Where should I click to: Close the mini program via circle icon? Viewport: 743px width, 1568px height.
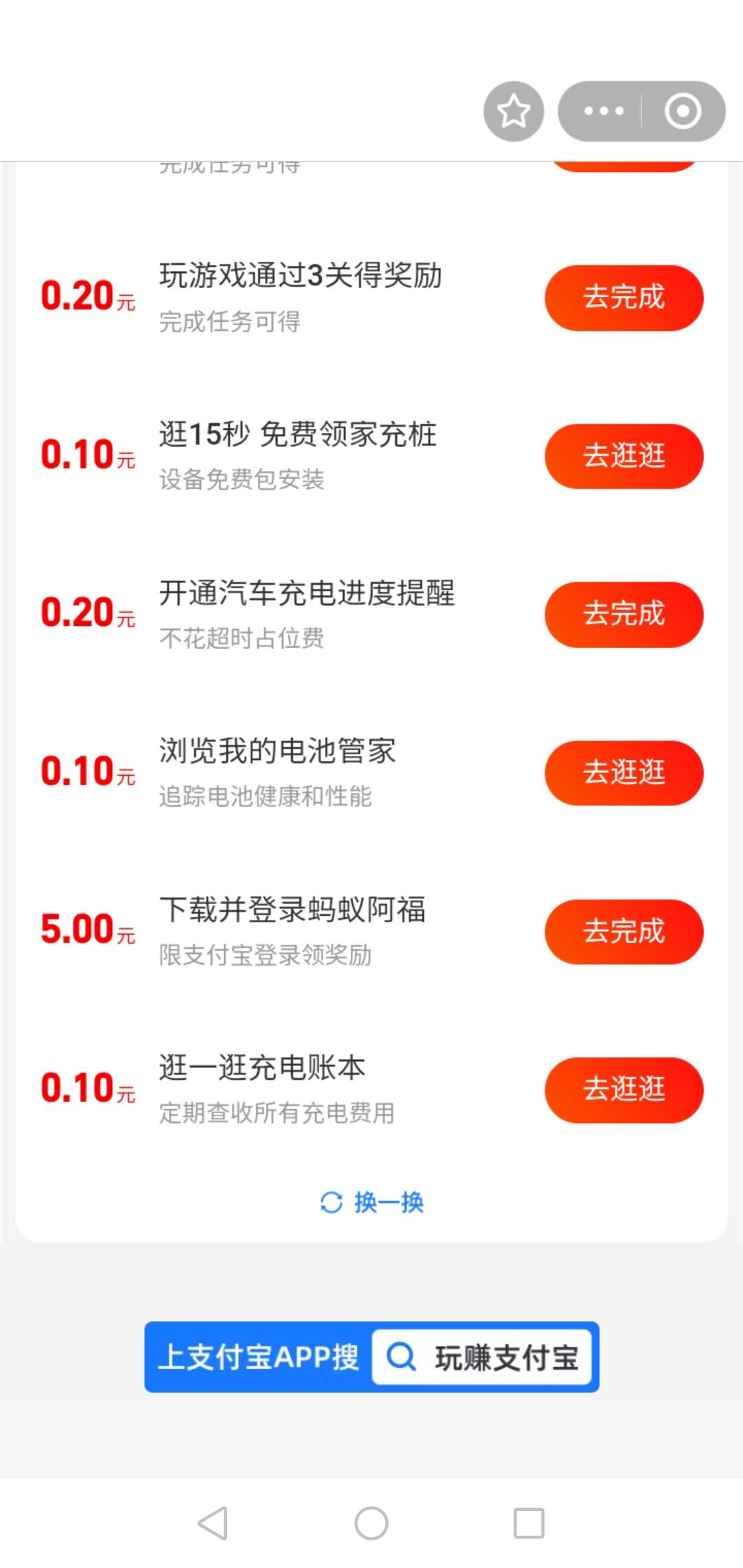pyautogui.click(x=682, y=111)
